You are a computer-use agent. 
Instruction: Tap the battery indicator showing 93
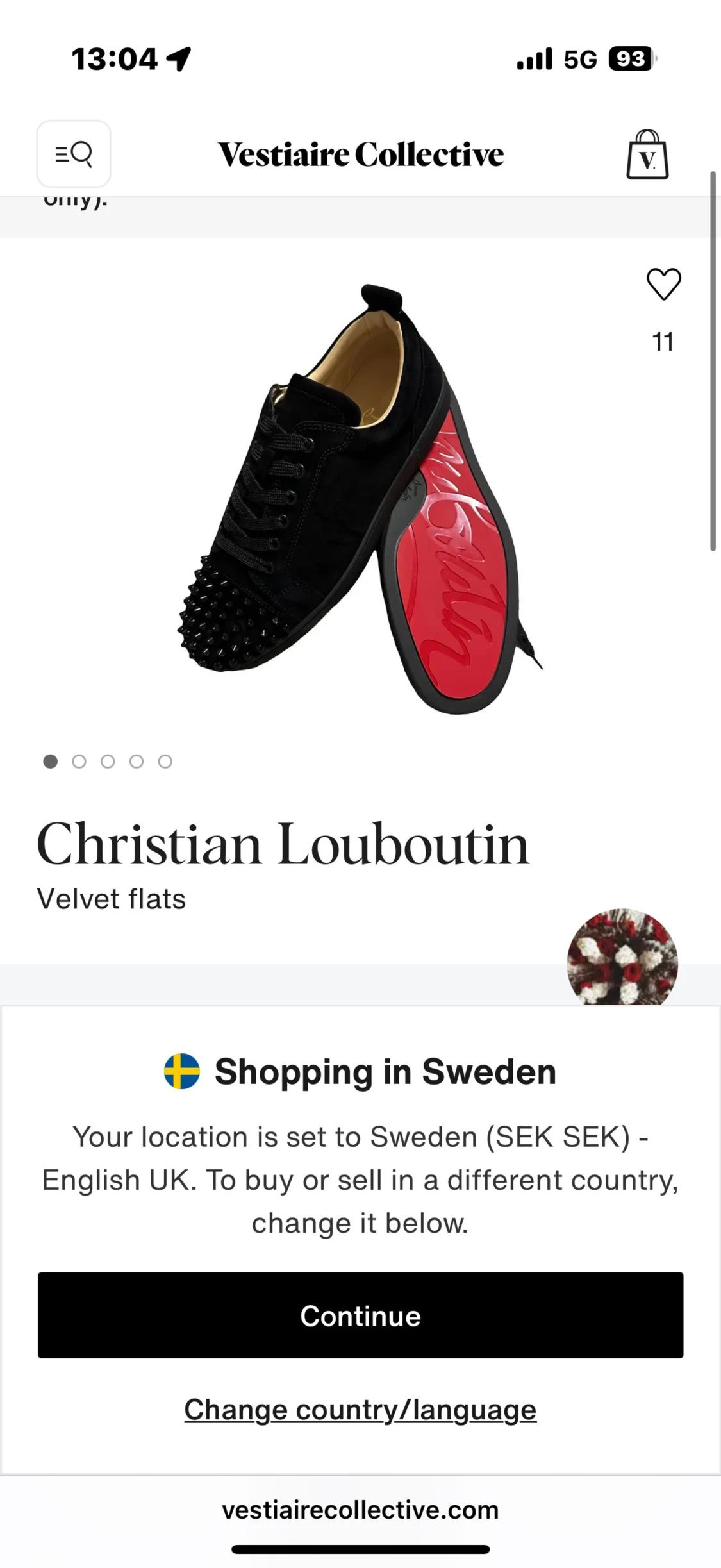631,59
